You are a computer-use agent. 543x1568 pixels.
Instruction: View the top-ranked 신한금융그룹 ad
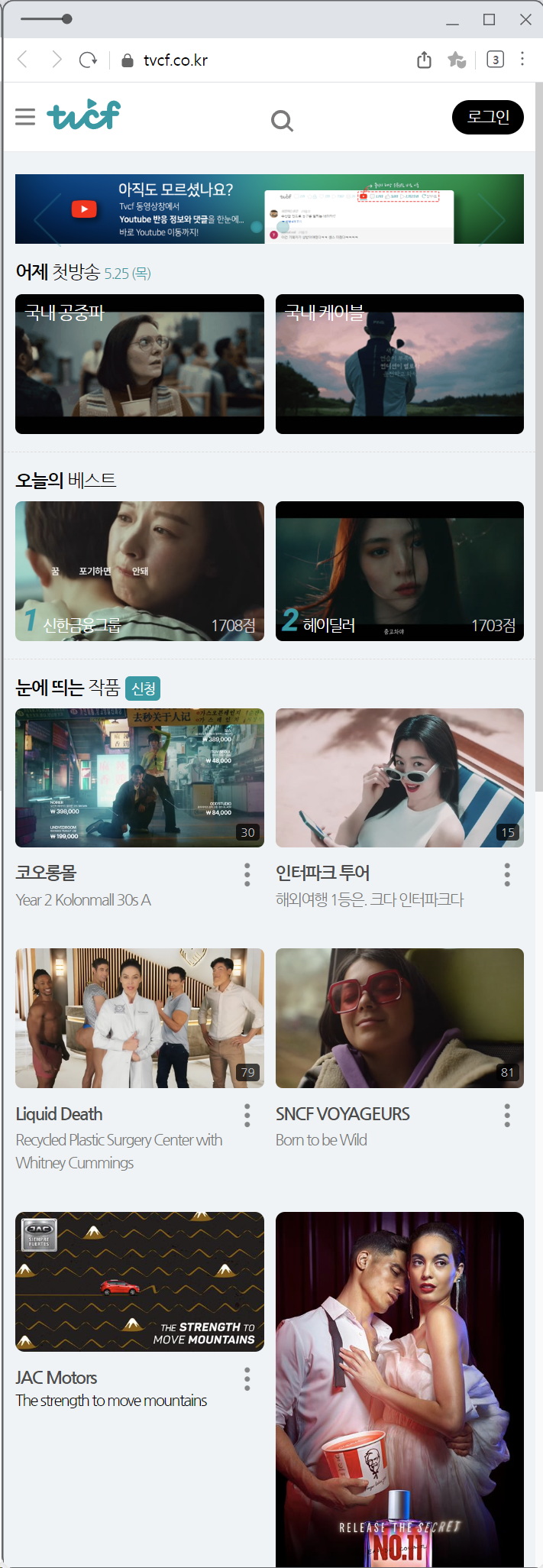click(140, 571)
